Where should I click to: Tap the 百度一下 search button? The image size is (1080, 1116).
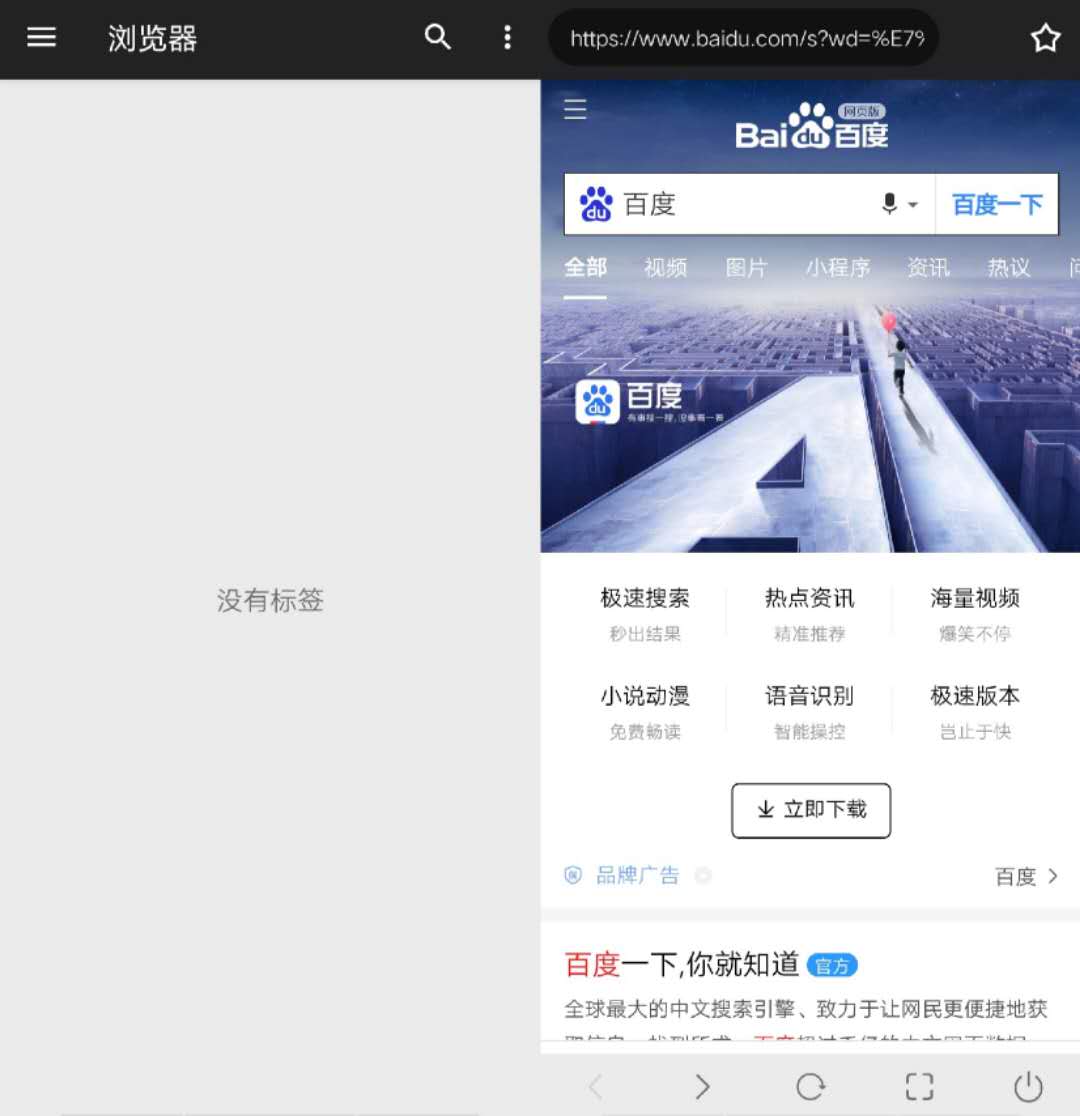pos(997,205)
